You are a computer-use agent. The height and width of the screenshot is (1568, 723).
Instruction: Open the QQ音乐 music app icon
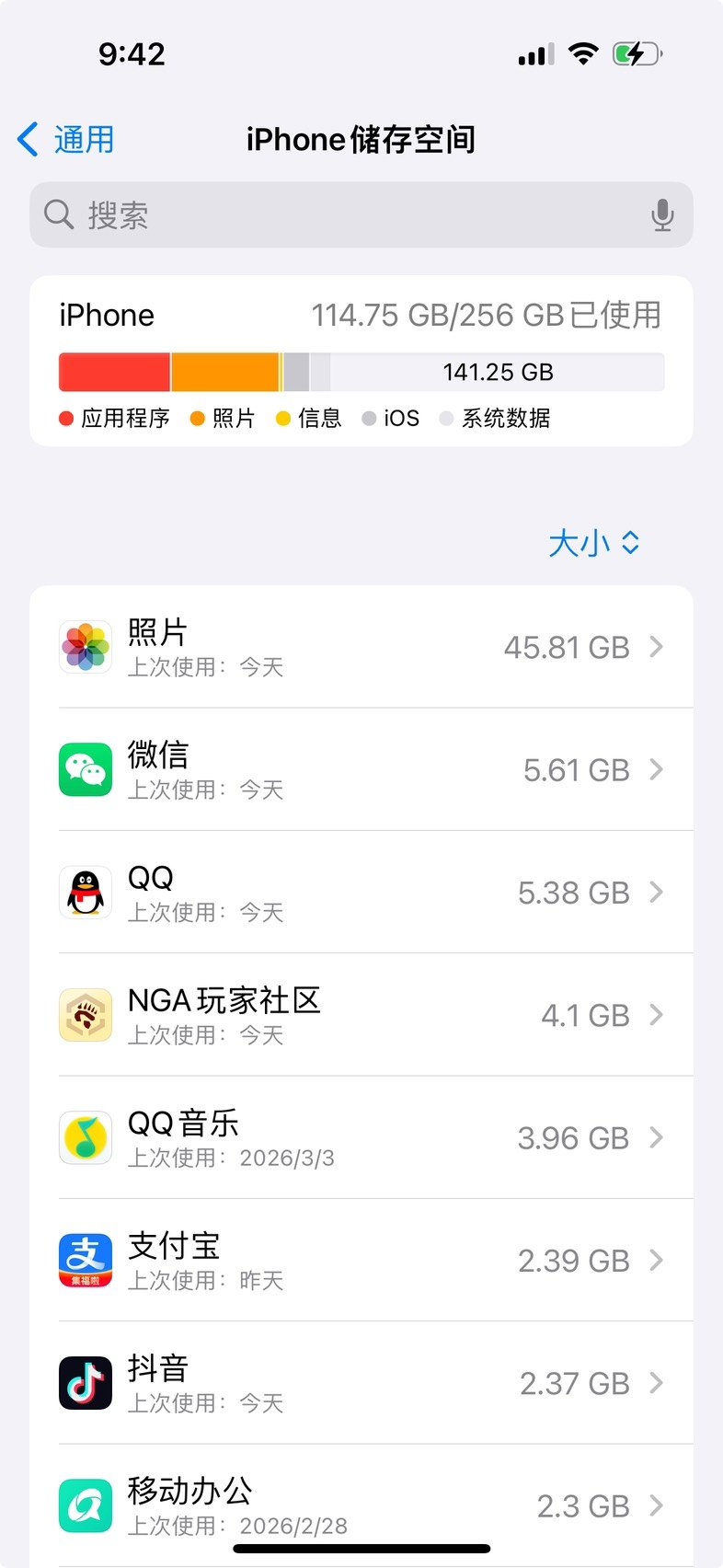click(85, 1137)
